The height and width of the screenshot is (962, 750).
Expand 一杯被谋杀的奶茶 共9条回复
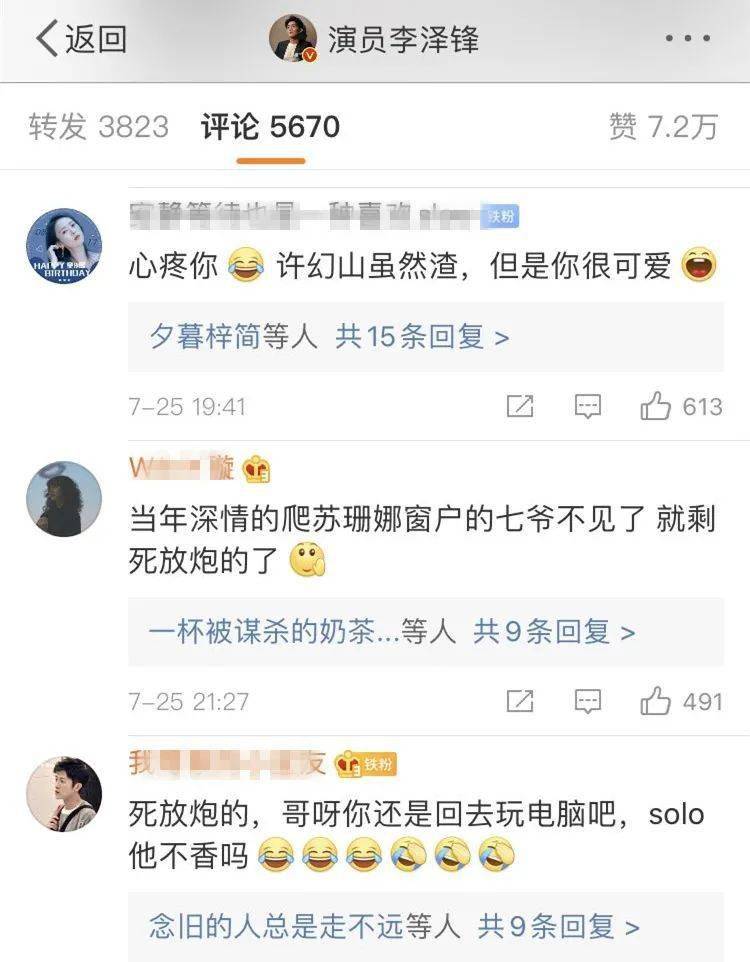pyautogui.click(x=391, y=632)
